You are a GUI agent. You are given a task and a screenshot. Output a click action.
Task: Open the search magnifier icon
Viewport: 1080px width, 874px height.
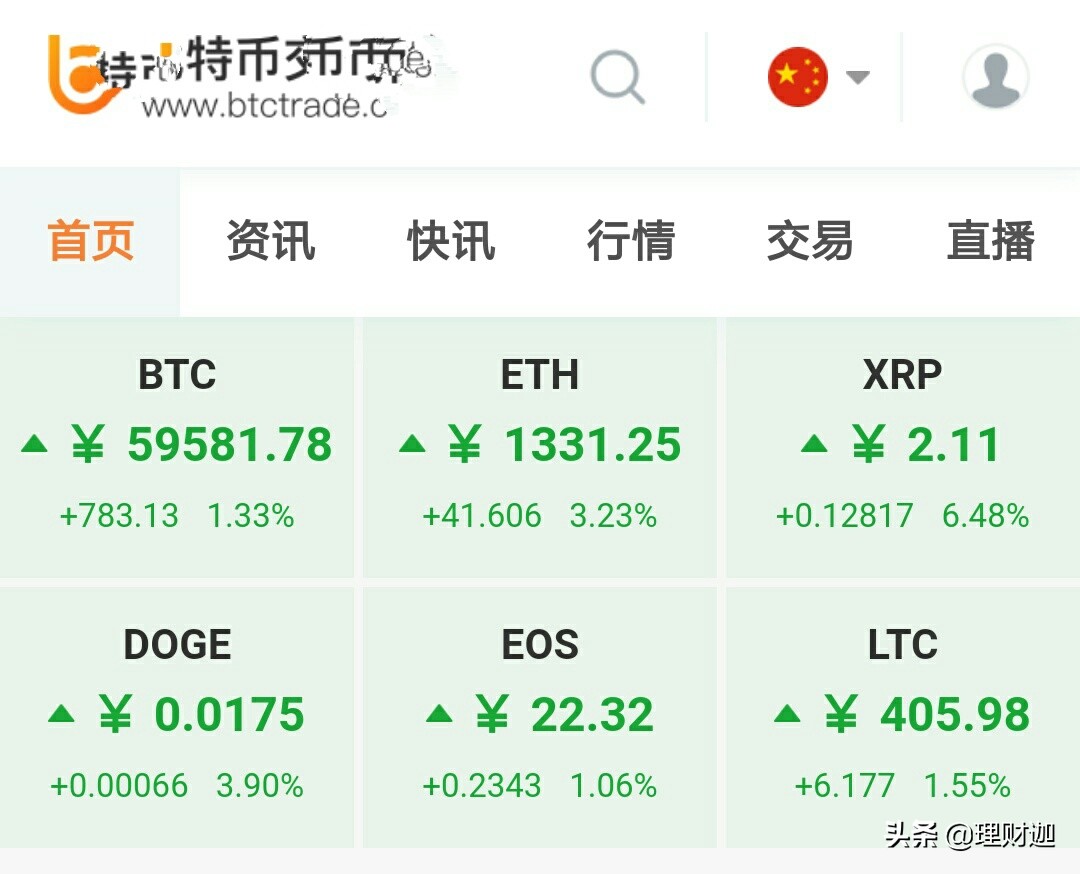(617, 77)
